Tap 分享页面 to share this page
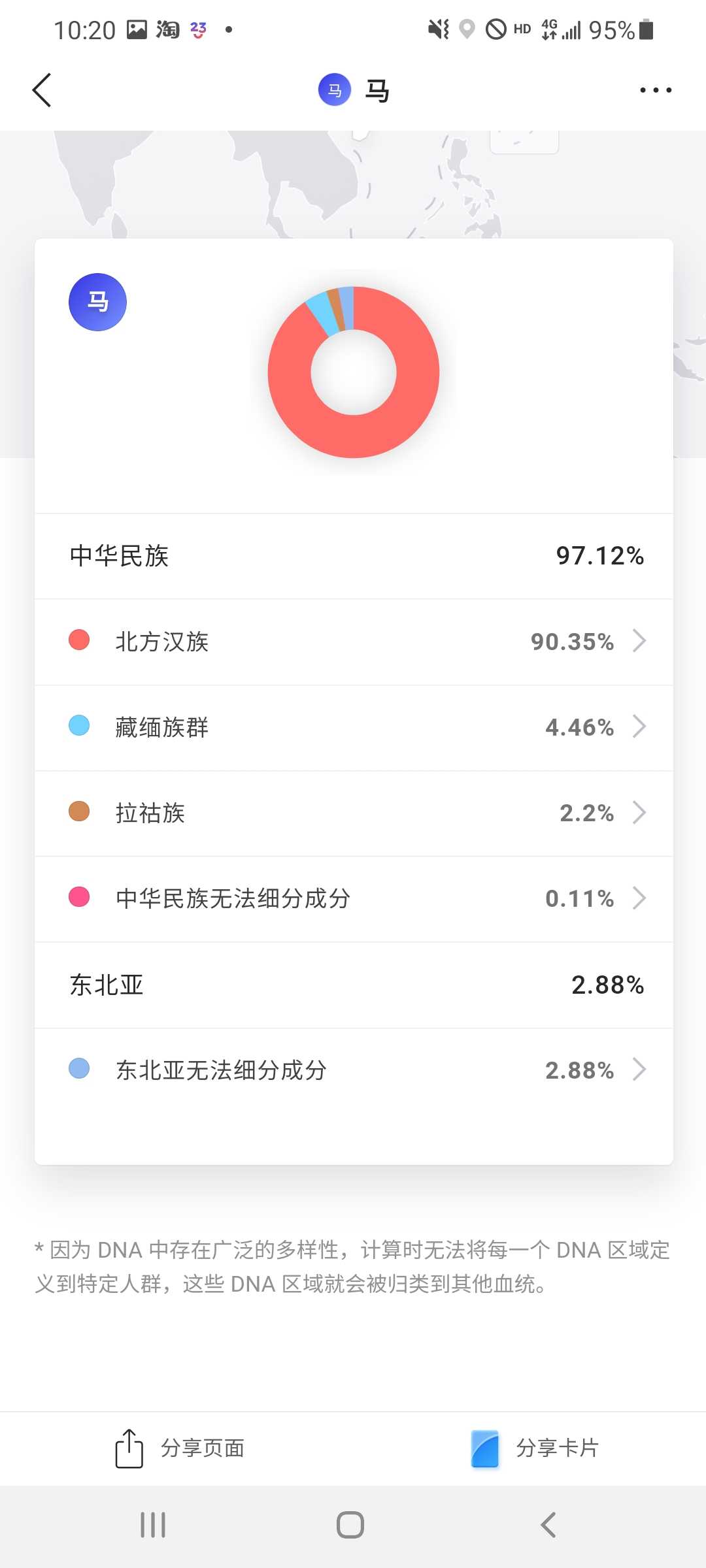 pyautogui.click(x=180, y=1448)
